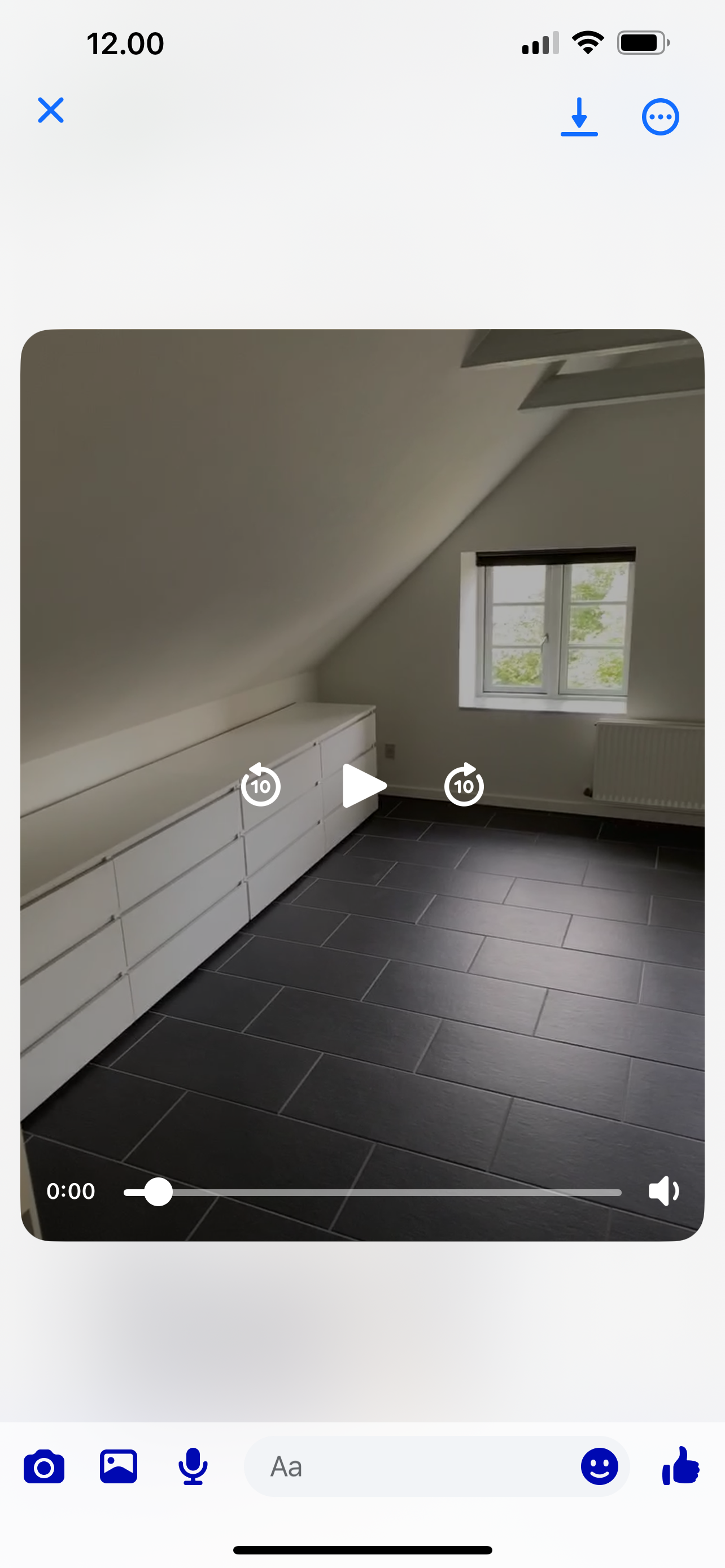Close the video viewer
725x1568 pixels.
click(50, 111)
